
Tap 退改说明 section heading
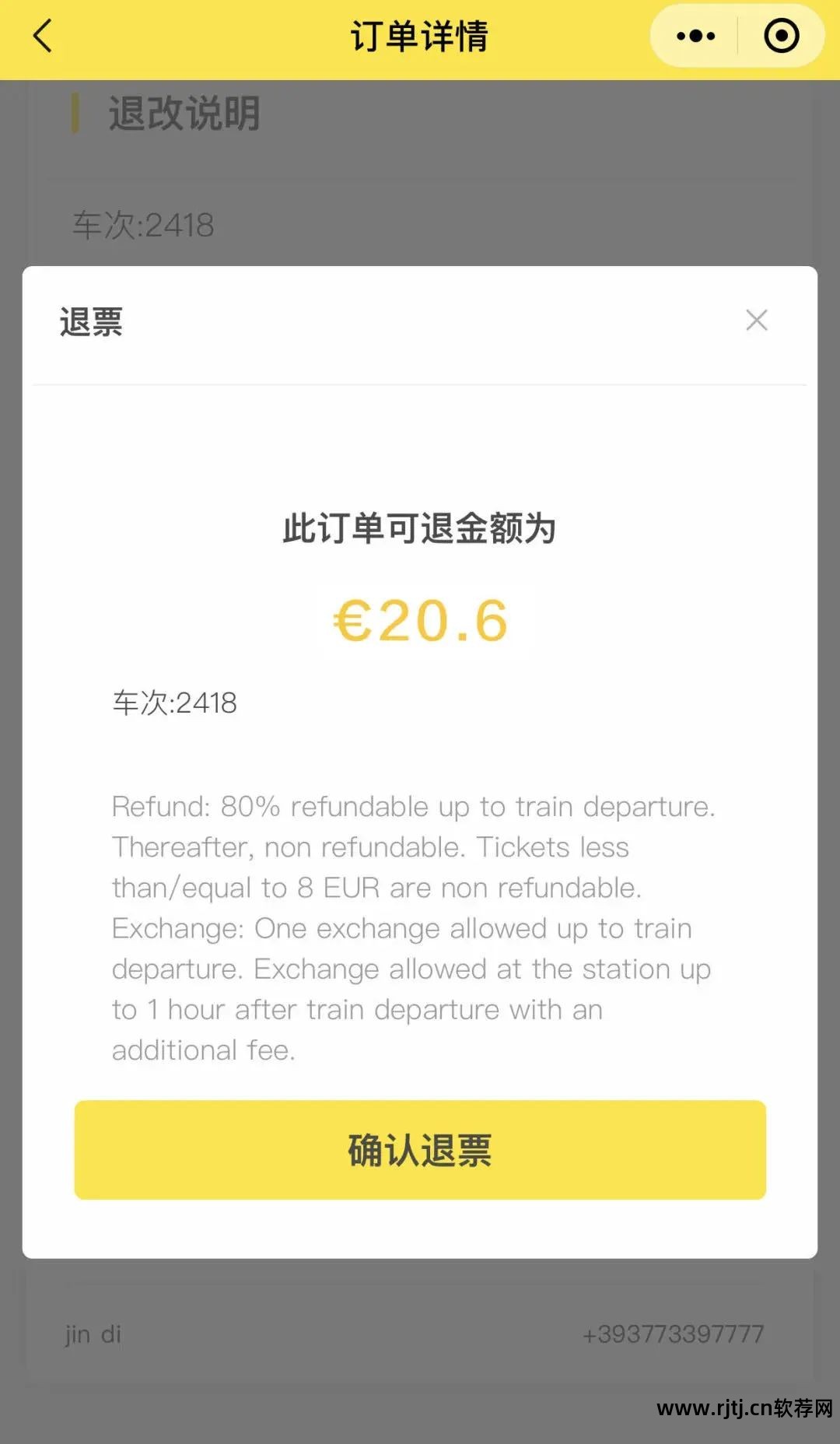[183, 115]
